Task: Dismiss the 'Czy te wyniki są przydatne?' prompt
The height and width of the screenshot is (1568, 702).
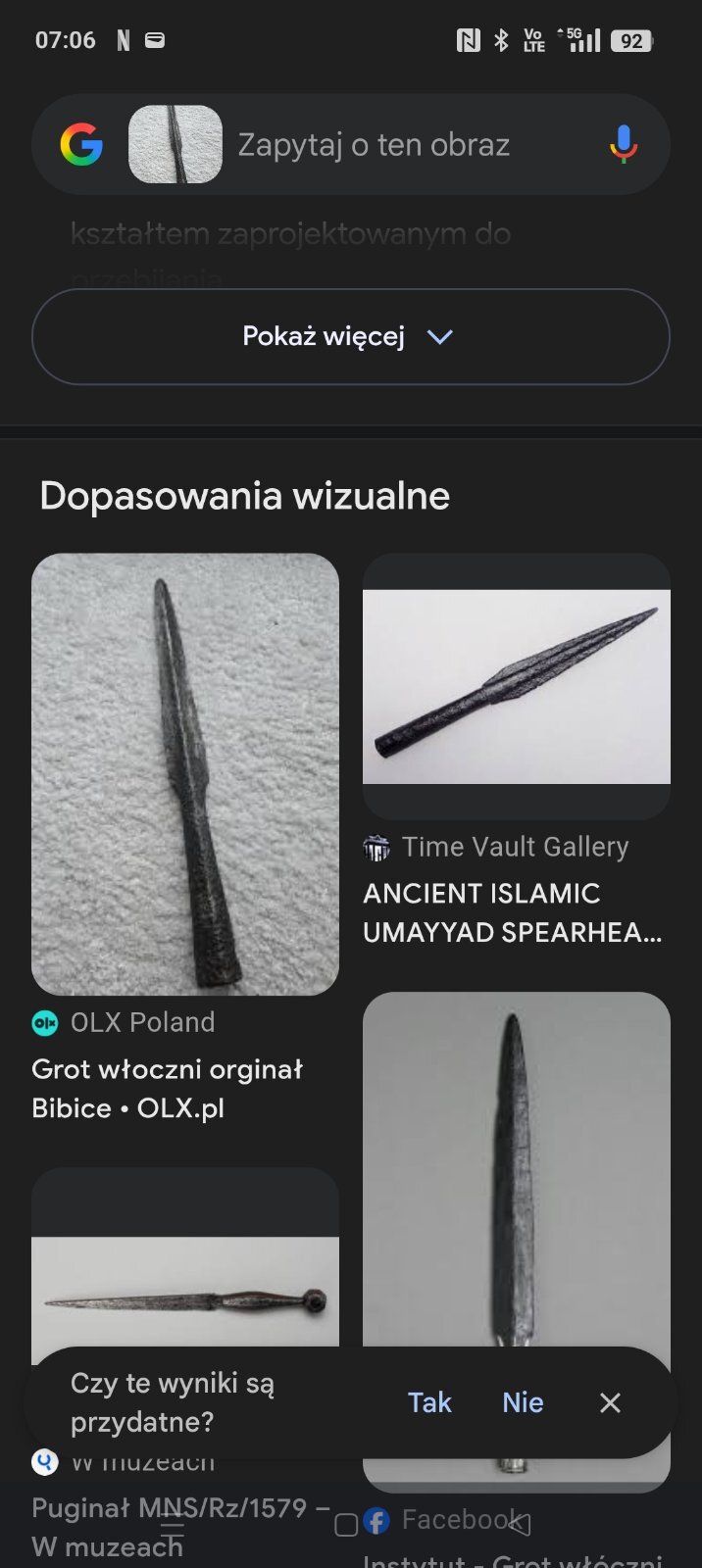Action: [x=610, y=1402]
